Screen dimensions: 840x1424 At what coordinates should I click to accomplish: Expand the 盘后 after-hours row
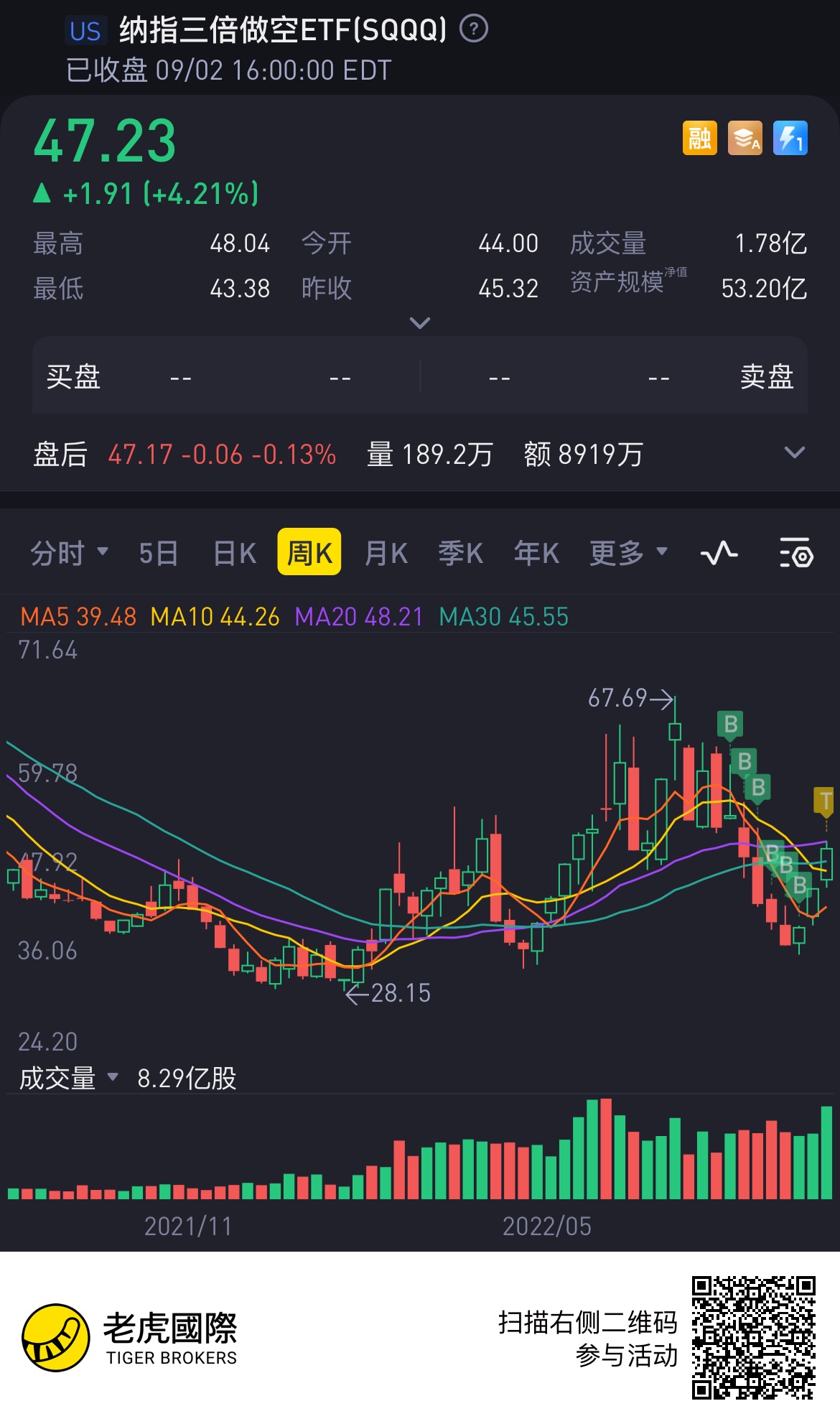pos(794,453)
